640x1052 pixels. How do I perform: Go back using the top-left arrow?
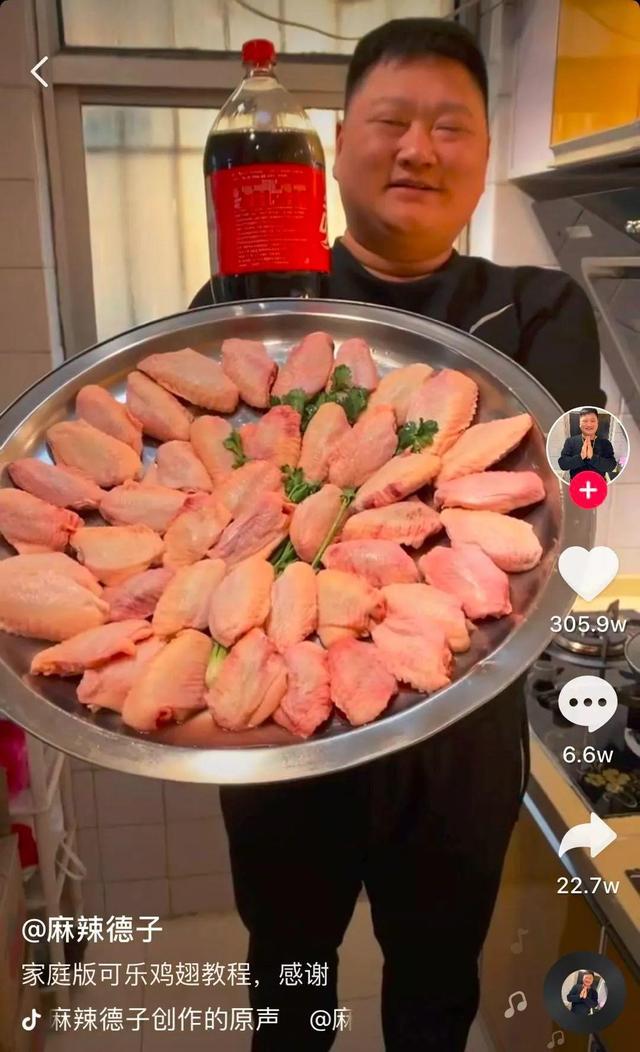click(39, 71)
